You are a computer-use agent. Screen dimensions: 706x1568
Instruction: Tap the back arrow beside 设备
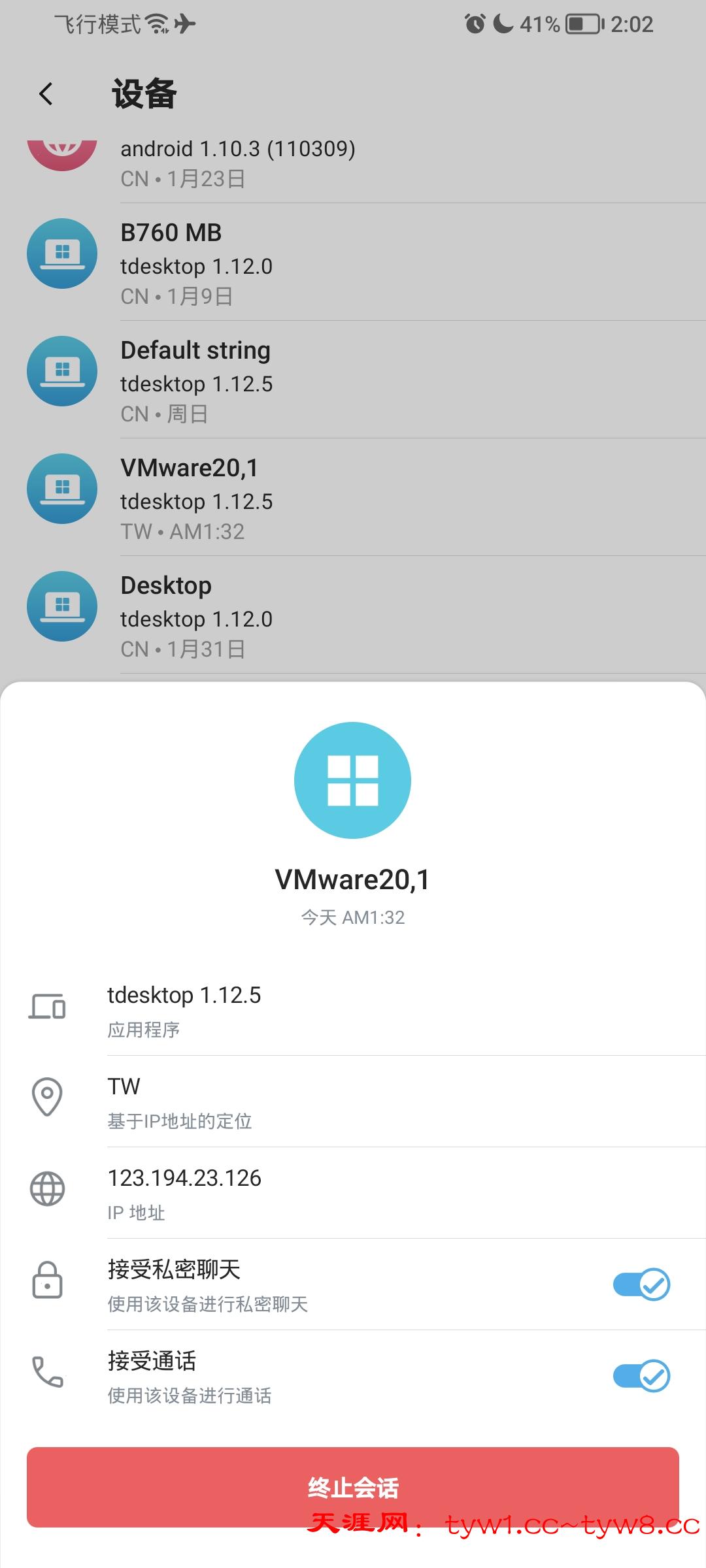click(46, 94)
